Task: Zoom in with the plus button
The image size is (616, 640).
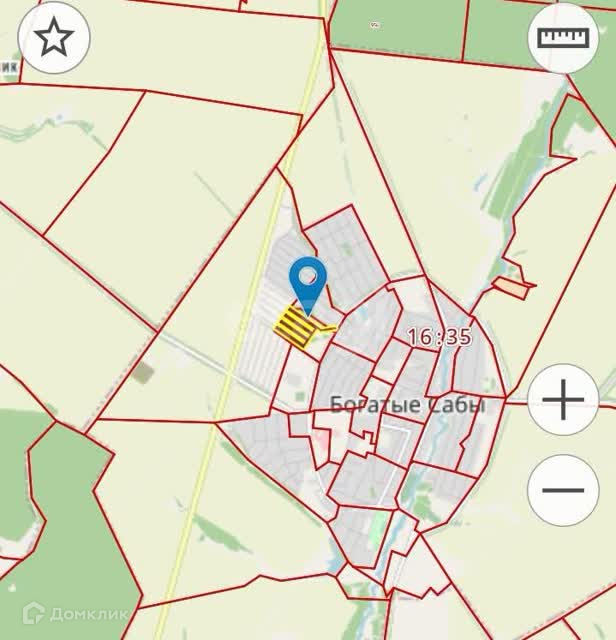Action: click(x=563, y=401)
